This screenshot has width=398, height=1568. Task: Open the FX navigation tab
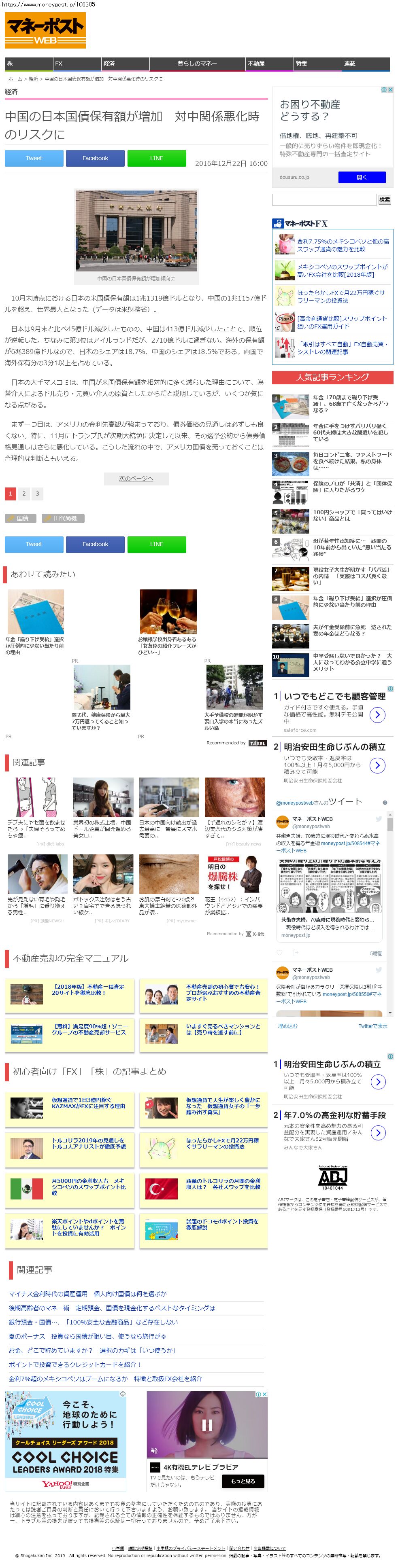point(77,63)
